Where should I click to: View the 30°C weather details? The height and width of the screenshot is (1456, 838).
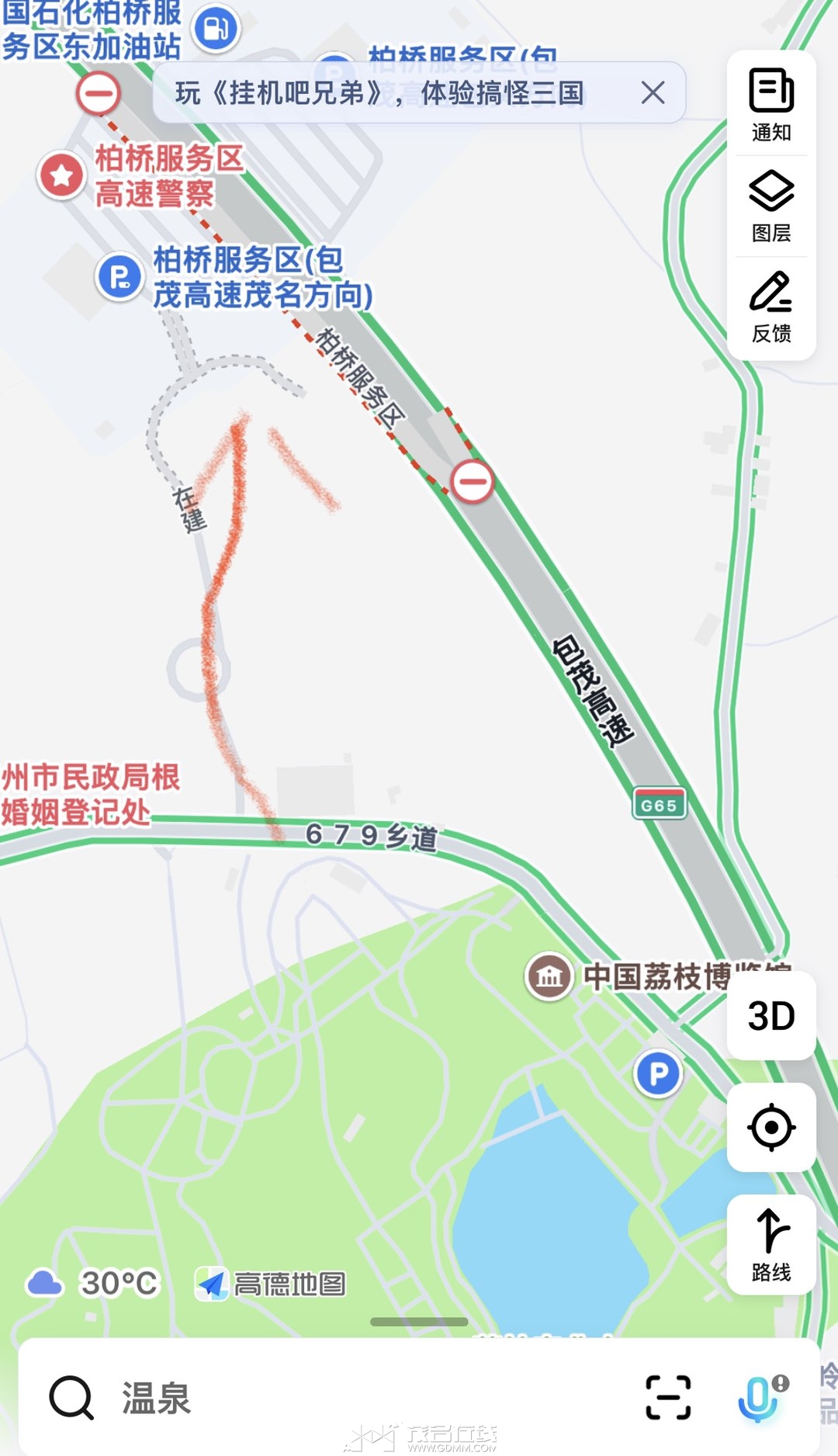click(x=93, y=1284)
